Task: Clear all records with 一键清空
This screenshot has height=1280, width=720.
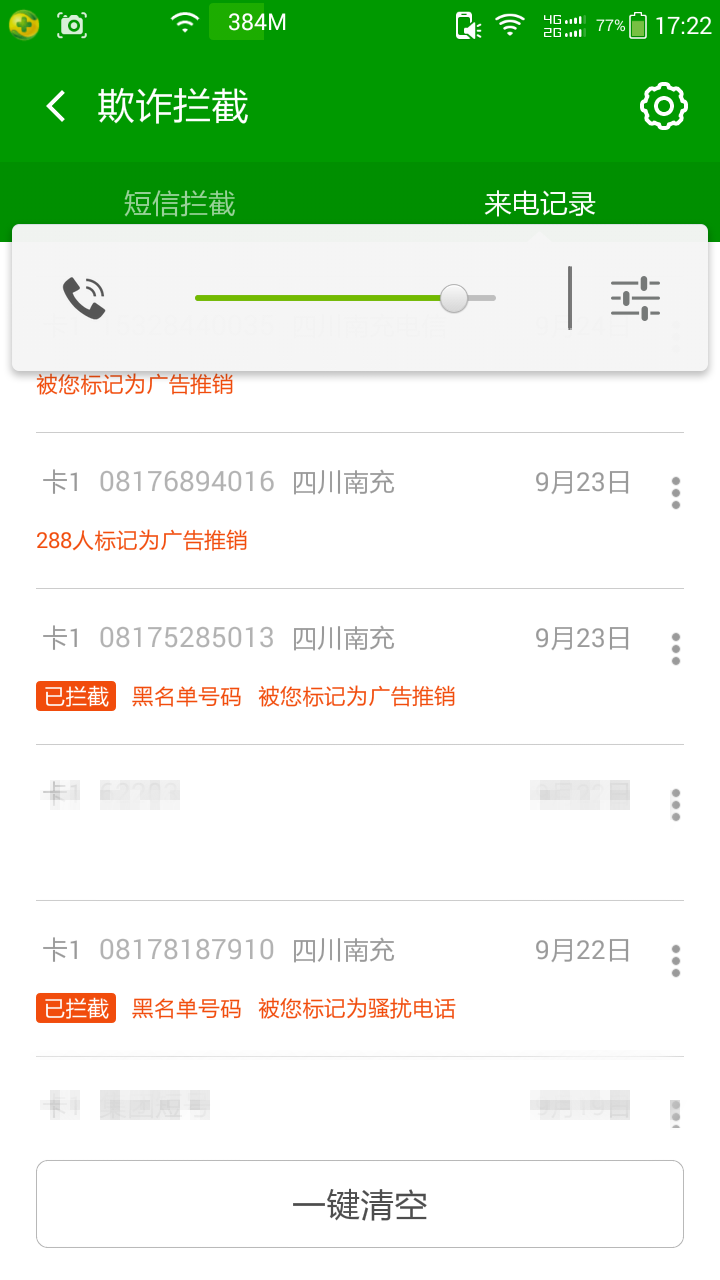Action: (360, 1204)
